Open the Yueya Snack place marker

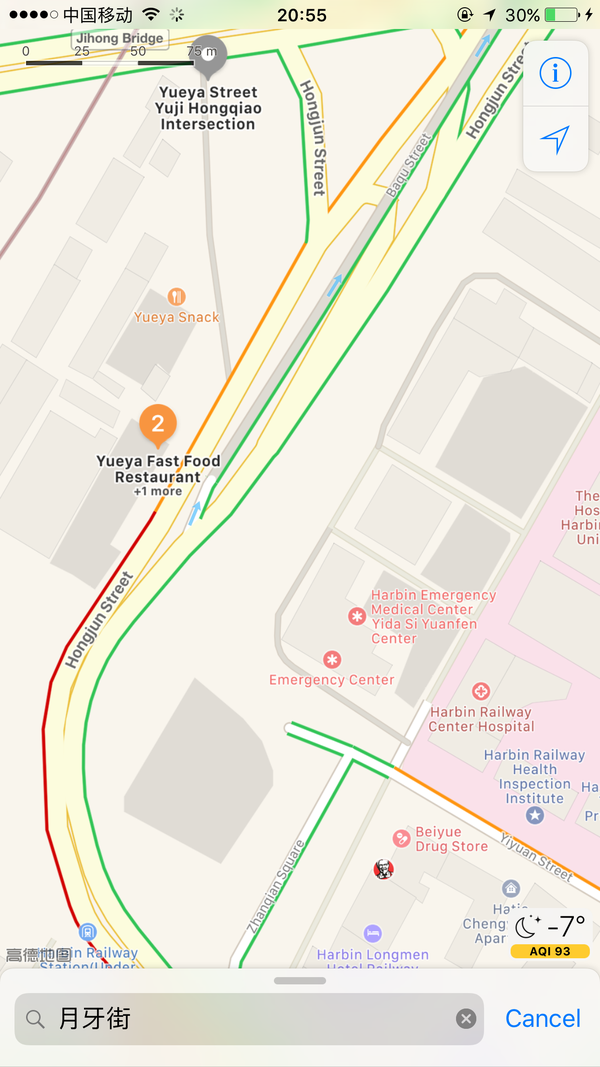pos(177,297)
